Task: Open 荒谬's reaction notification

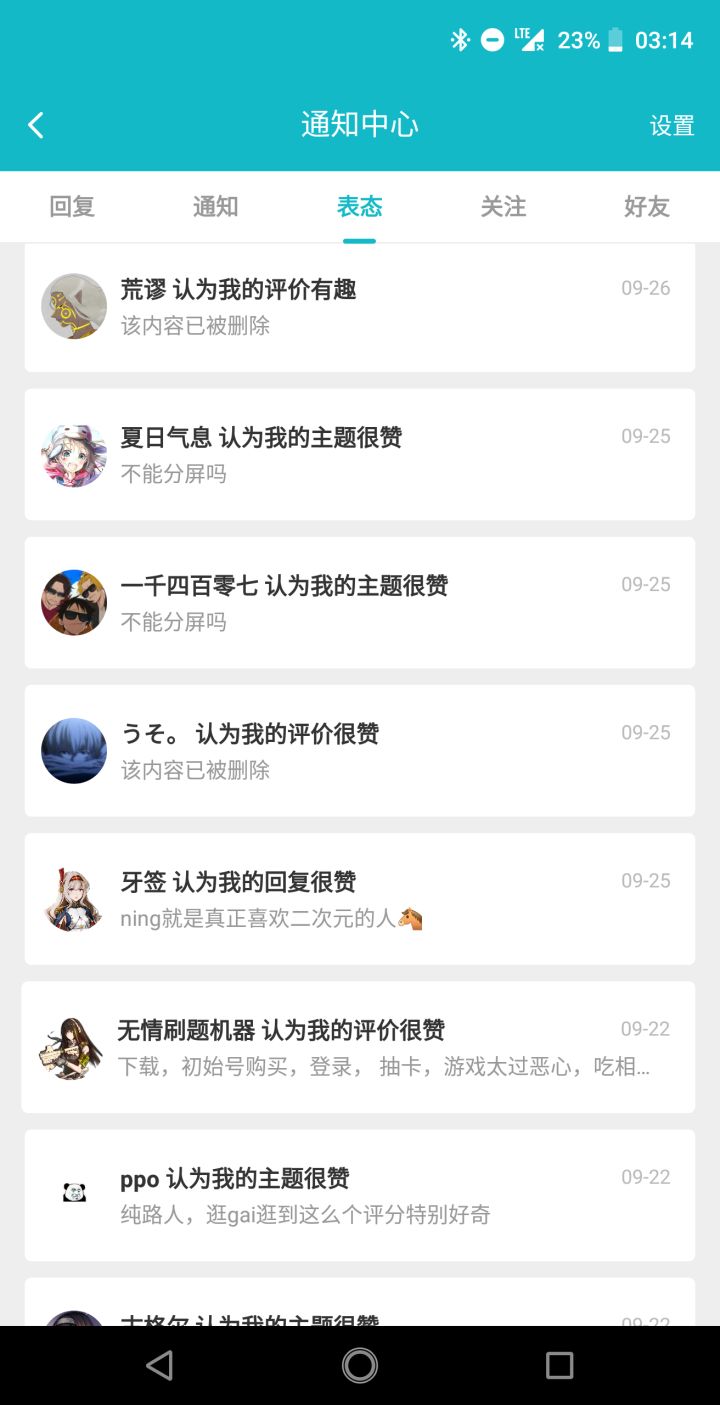Action: [360, 307]
